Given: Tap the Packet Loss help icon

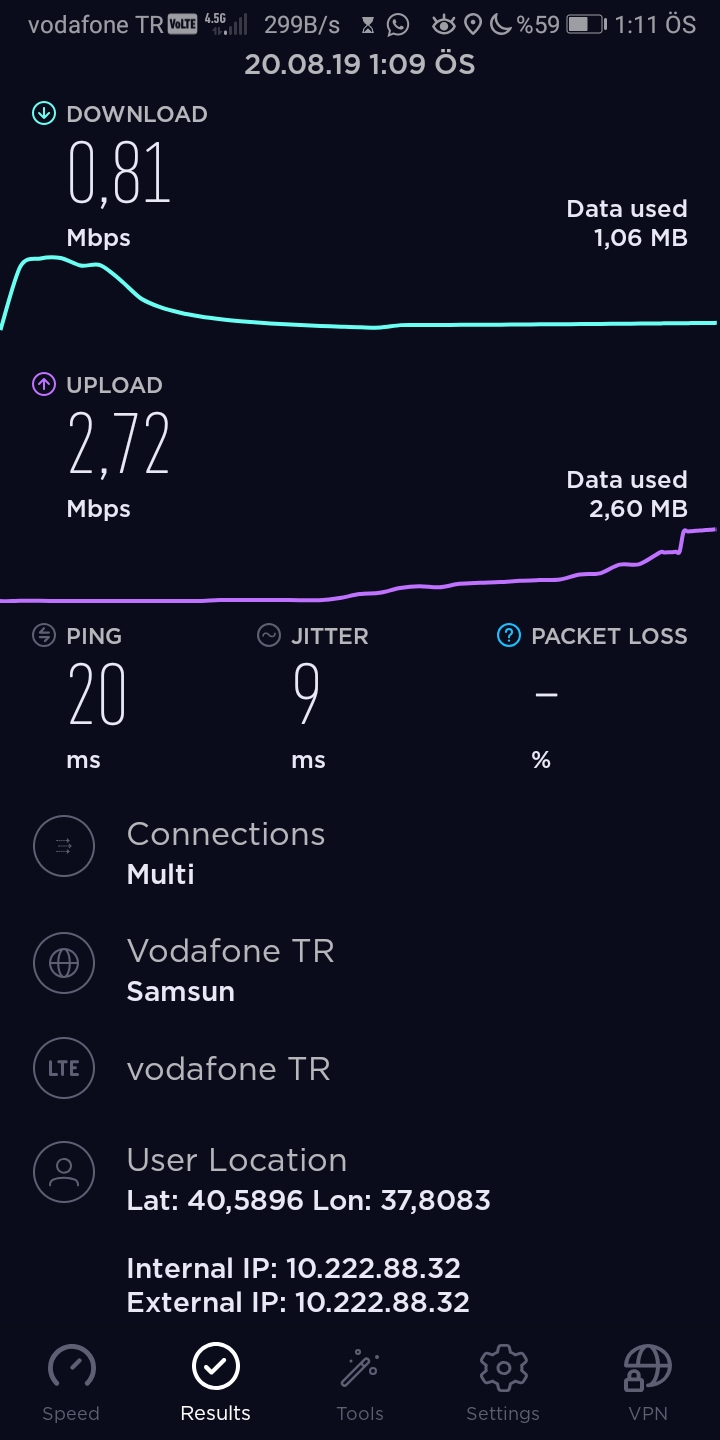Looking at the screenshot, I should pos(509,635).
